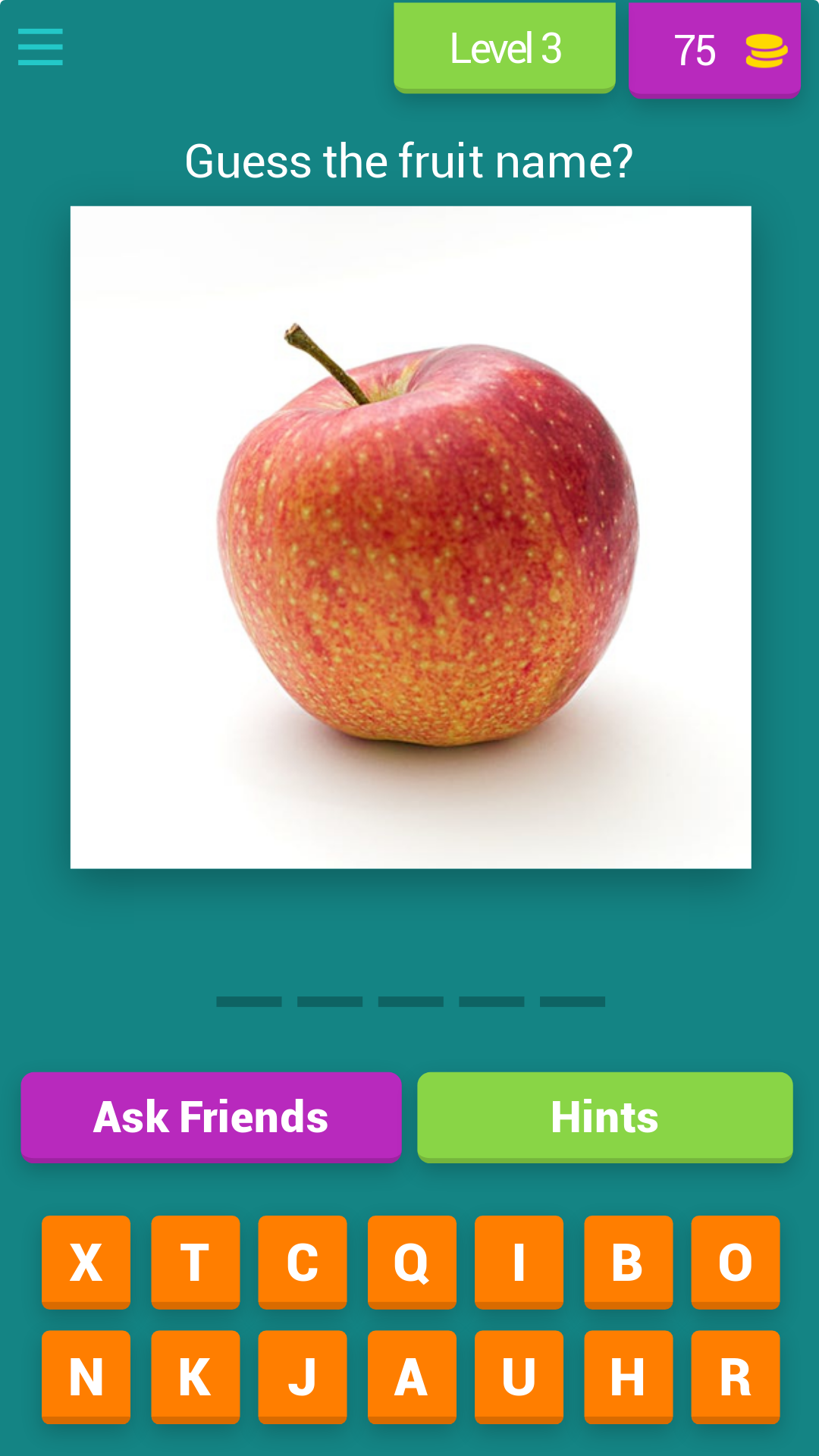
Task: Tap the letter R tile
Action: 735,1376
